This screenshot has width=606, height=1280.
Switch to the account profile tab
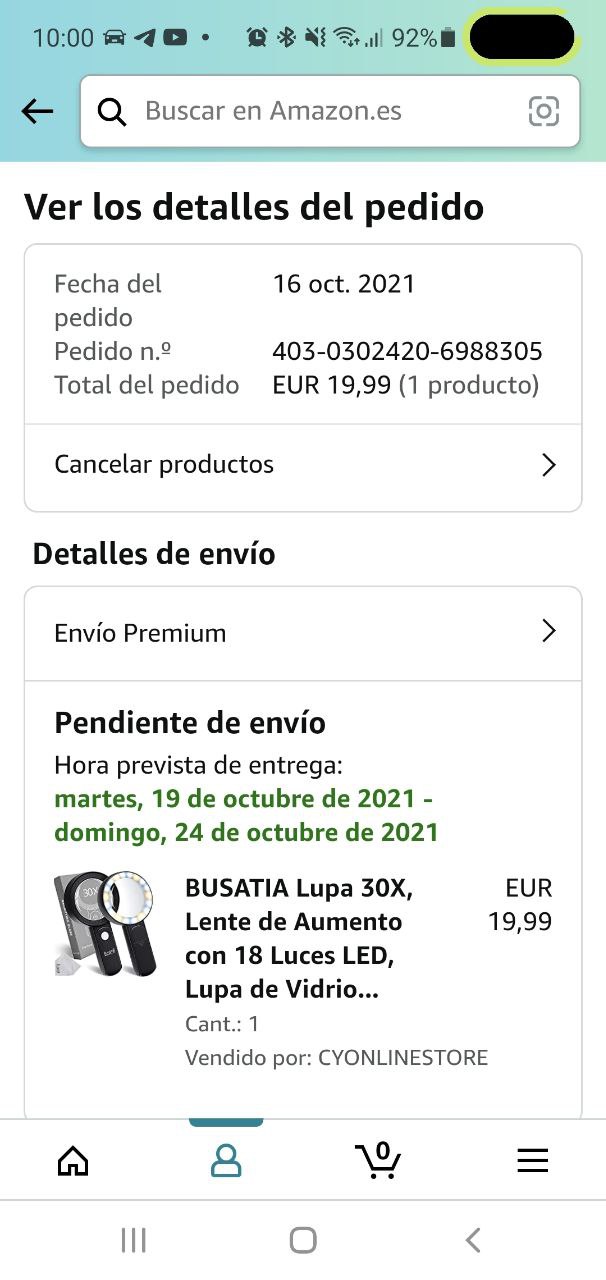226,1160
